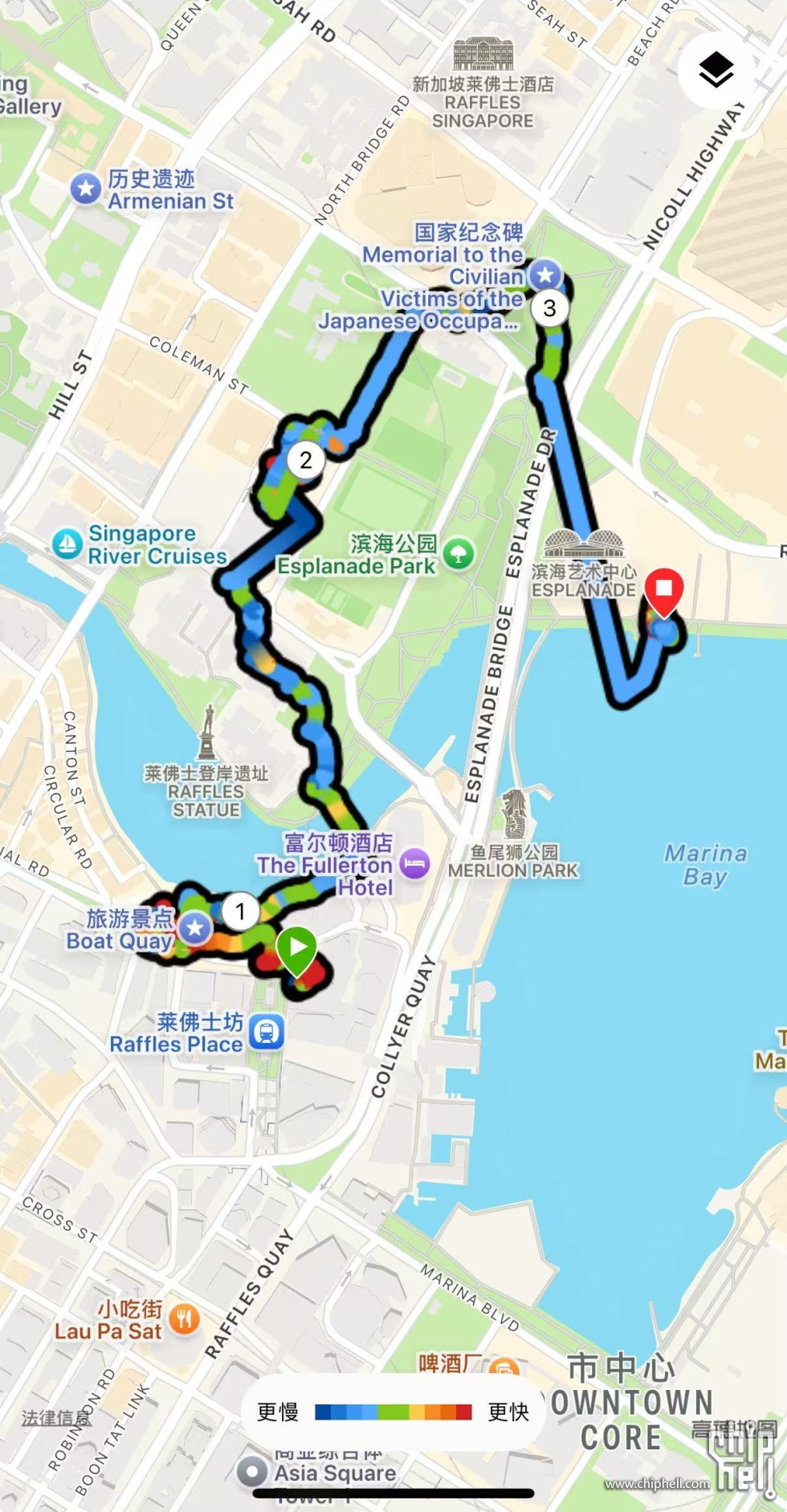
Task: Select the Armenian St landmark pin
Action: (x=86, y=189)
